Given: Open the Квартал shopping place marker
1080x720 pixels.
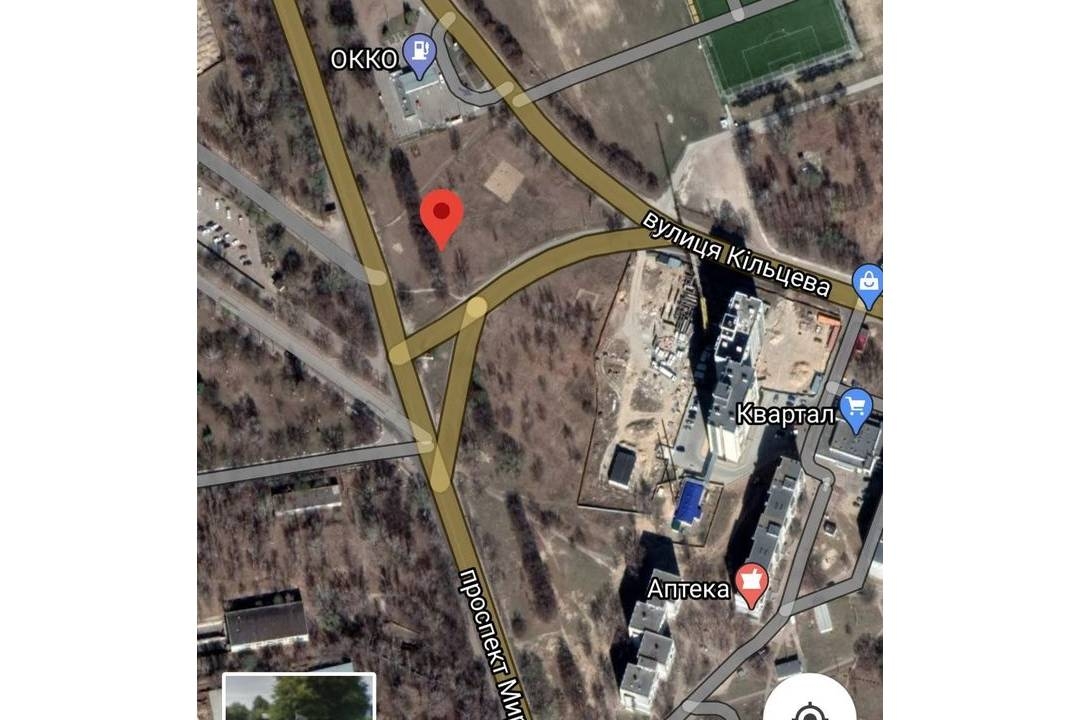Looking at the screenshot, I should point(855,408).
